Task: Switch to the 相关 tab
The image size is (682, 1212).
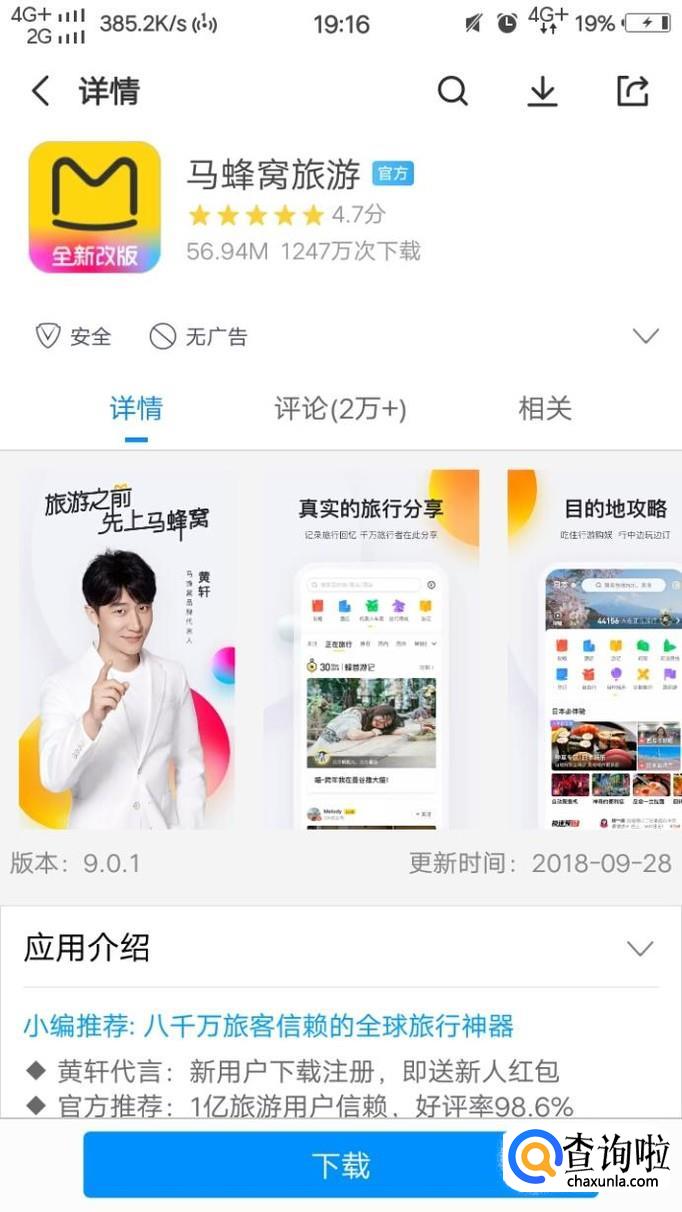Action: 545,408
